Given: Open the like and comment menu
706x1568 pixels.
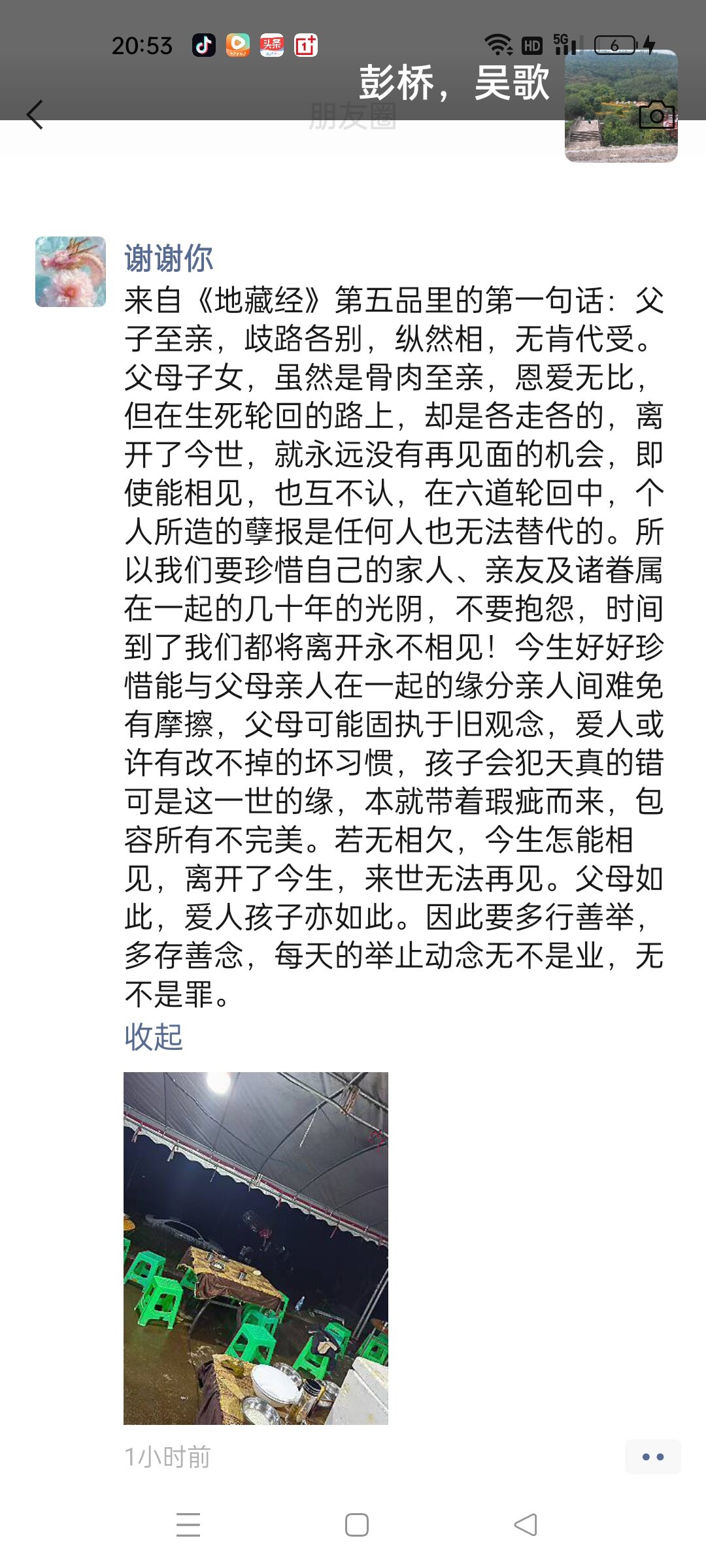Looking at the screenshot, I should (652, 1456).
